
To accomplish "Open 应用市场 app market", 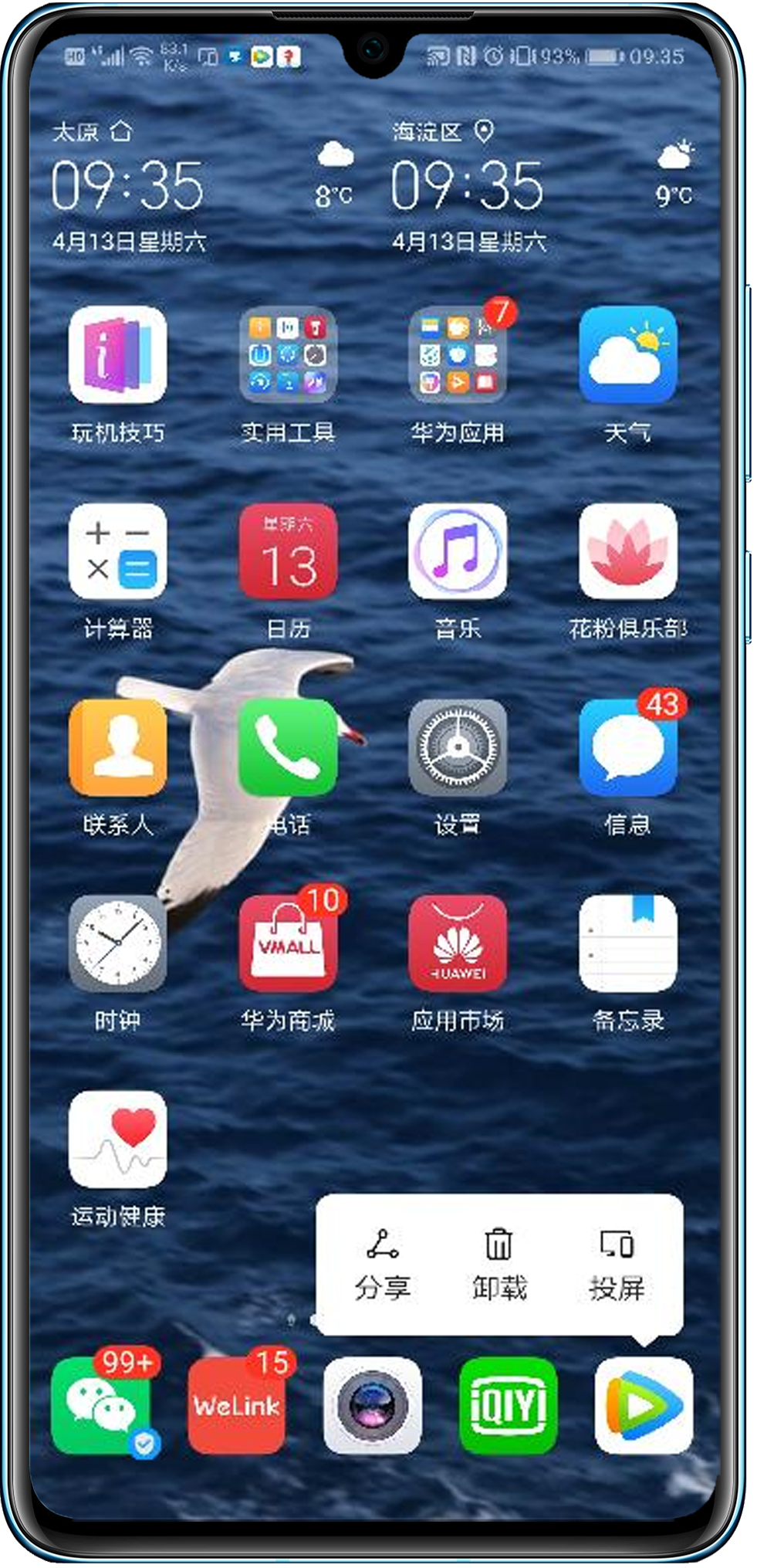I will click(458, 943).
